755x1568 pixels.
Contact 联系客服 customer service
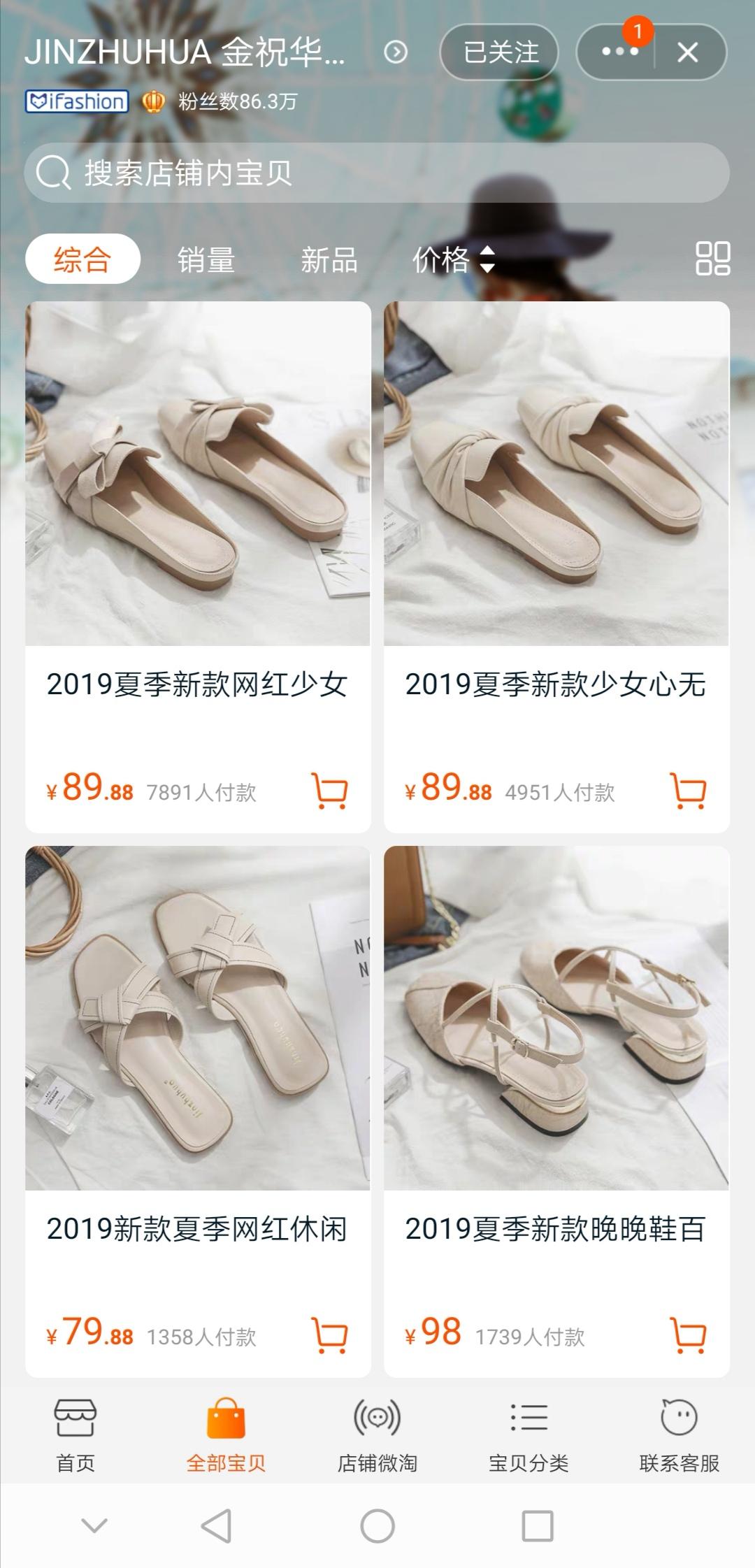click(679, 1435)
